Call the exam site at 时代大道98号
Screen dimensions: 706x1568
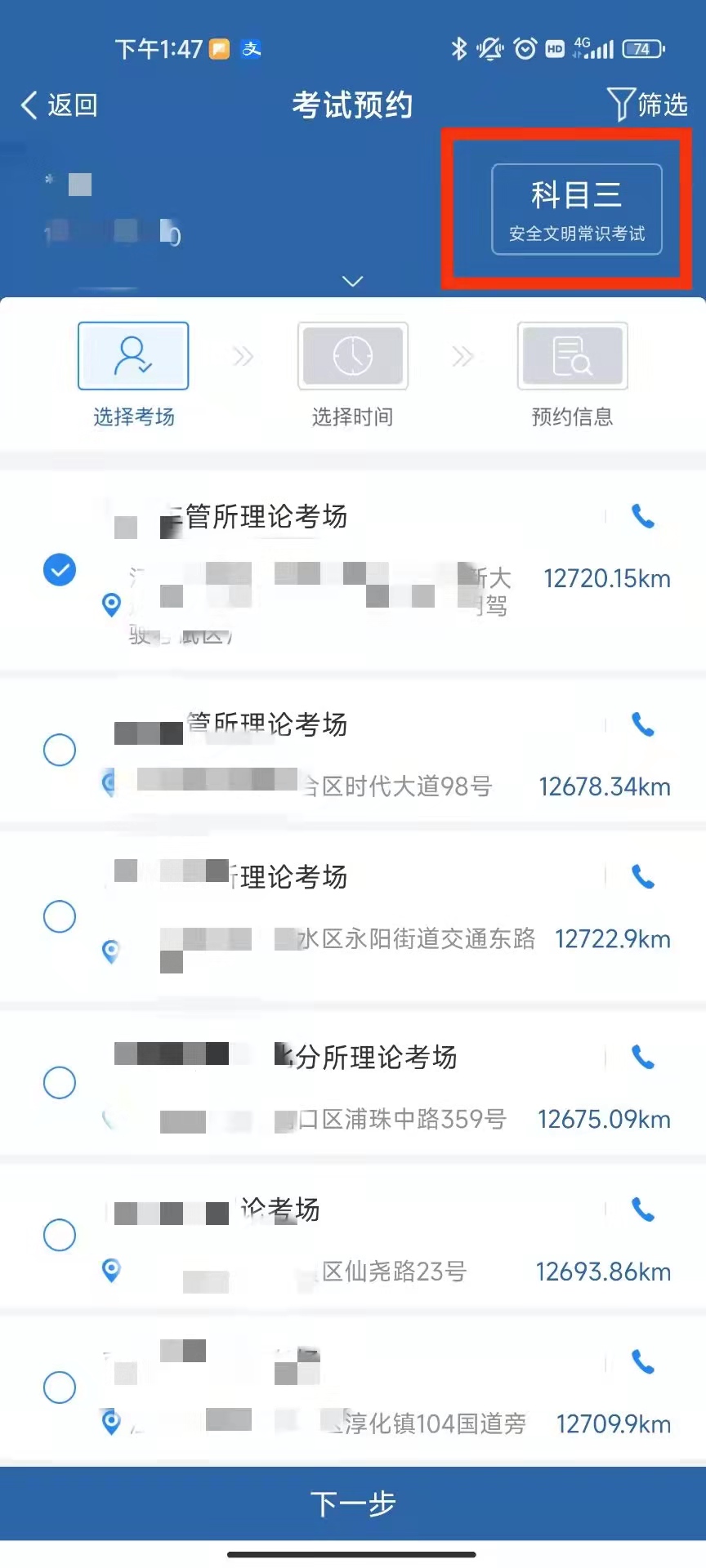[643, 724]
